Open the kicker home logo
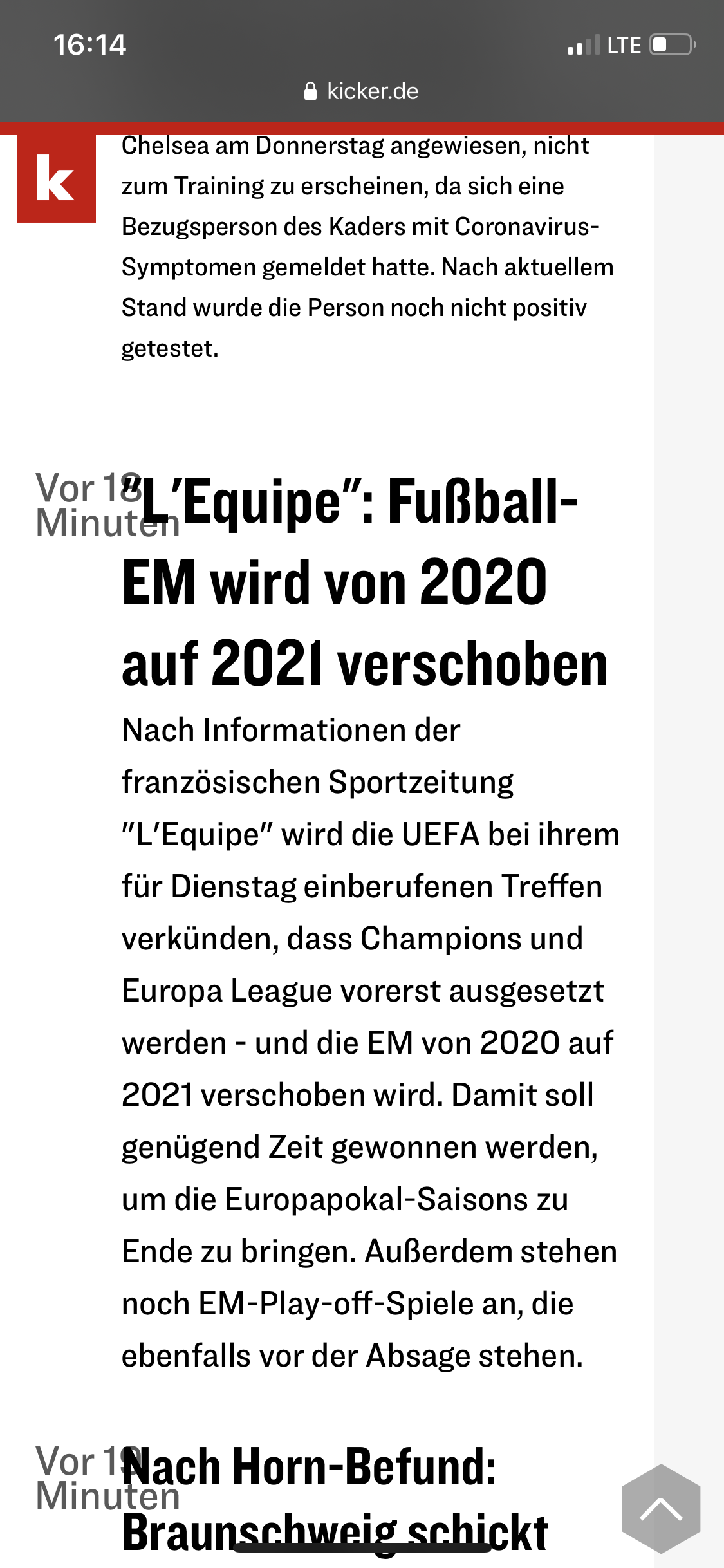 [57, 178]
